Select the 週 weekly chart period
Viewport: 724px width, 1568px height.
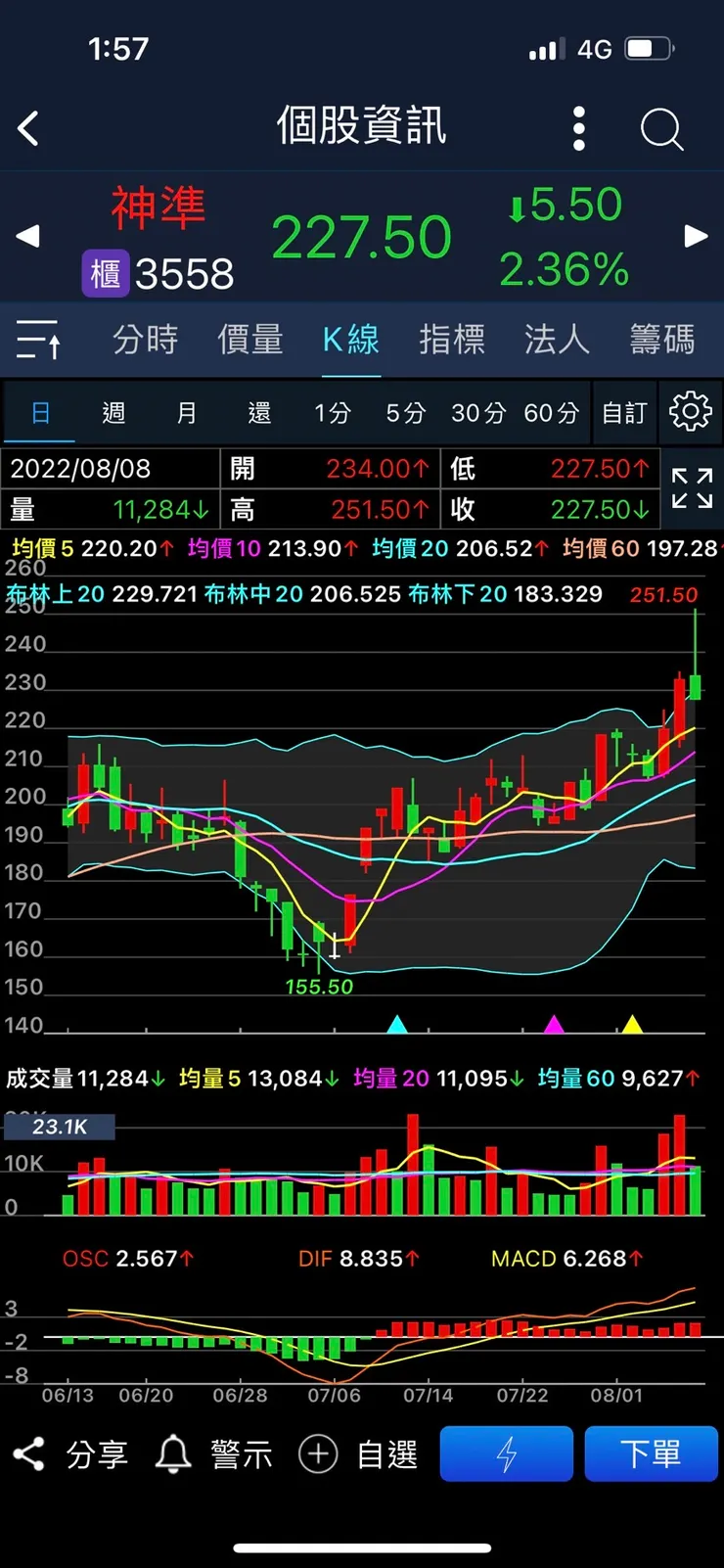113,413
